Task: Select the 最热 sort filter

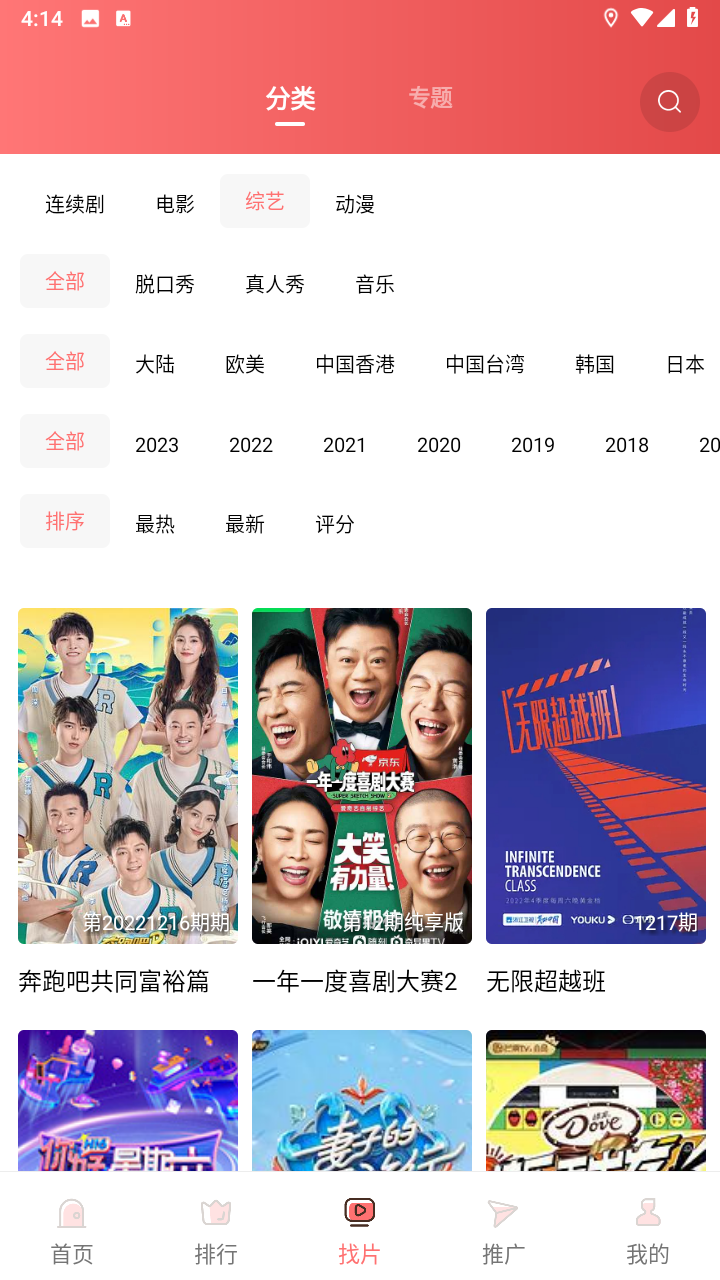Action: (155, 523)
